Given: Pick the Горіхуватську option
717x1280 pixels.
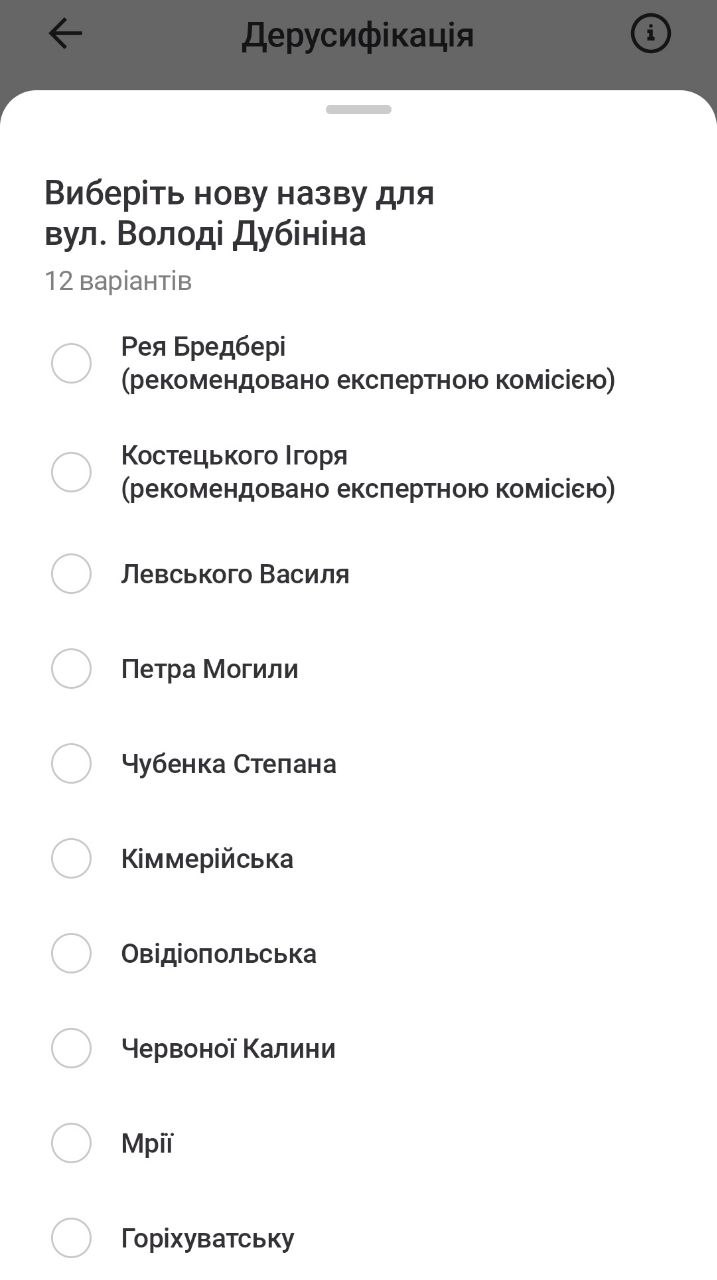Looking at the screenshot, I should pos(71,1238).
